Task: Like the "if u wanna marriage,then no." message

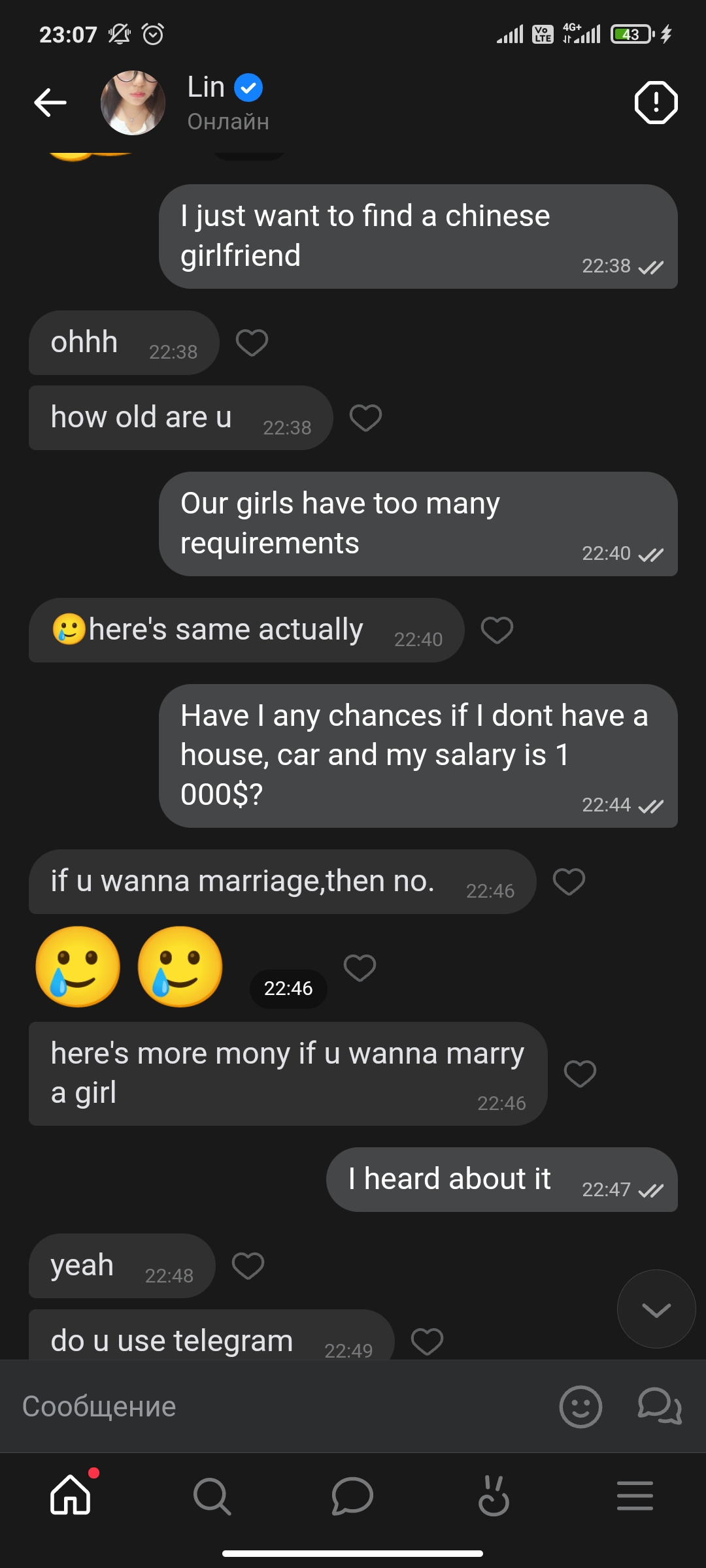Action: (x=569, y=881)
